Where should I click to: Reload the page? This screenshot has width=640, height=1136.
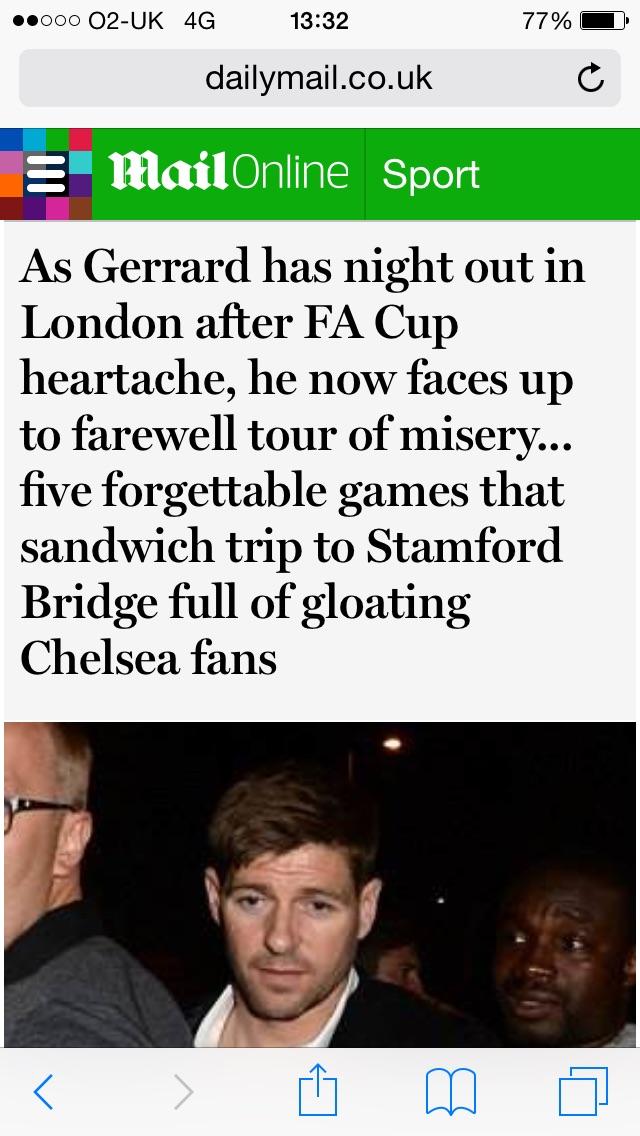590,78
